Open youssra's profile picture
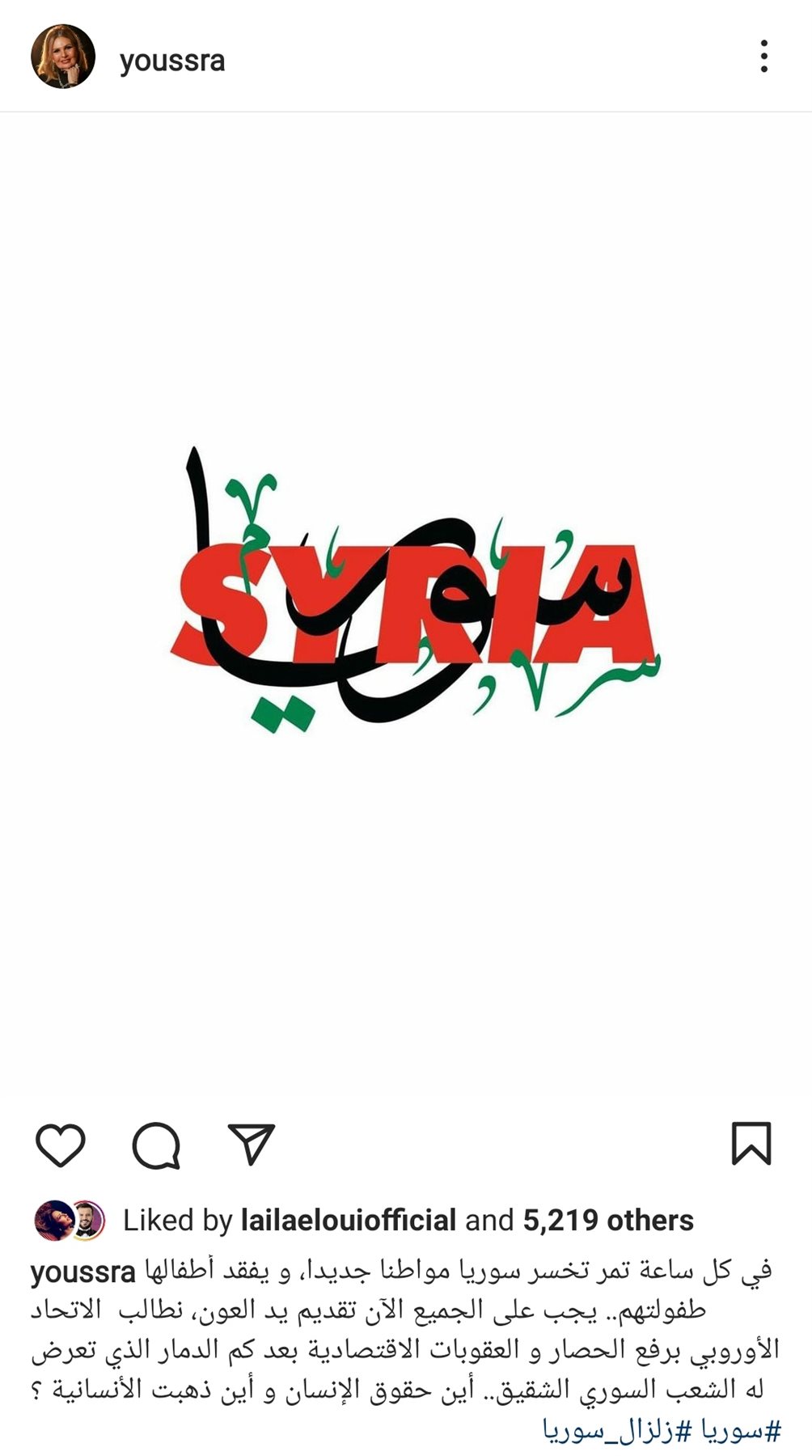 (x=62, y=57)
